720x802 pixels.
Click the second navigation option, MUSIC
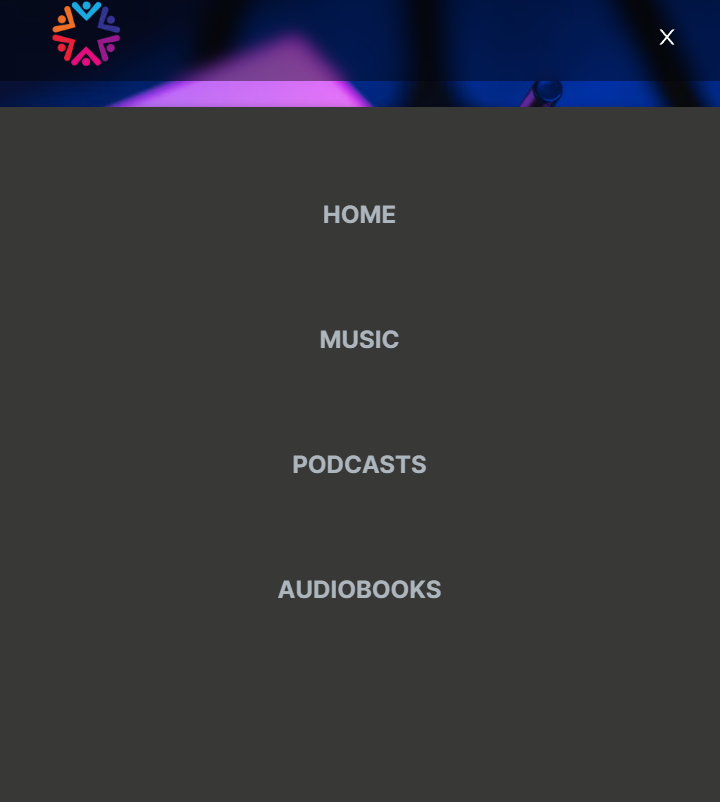tap(359, 339)
